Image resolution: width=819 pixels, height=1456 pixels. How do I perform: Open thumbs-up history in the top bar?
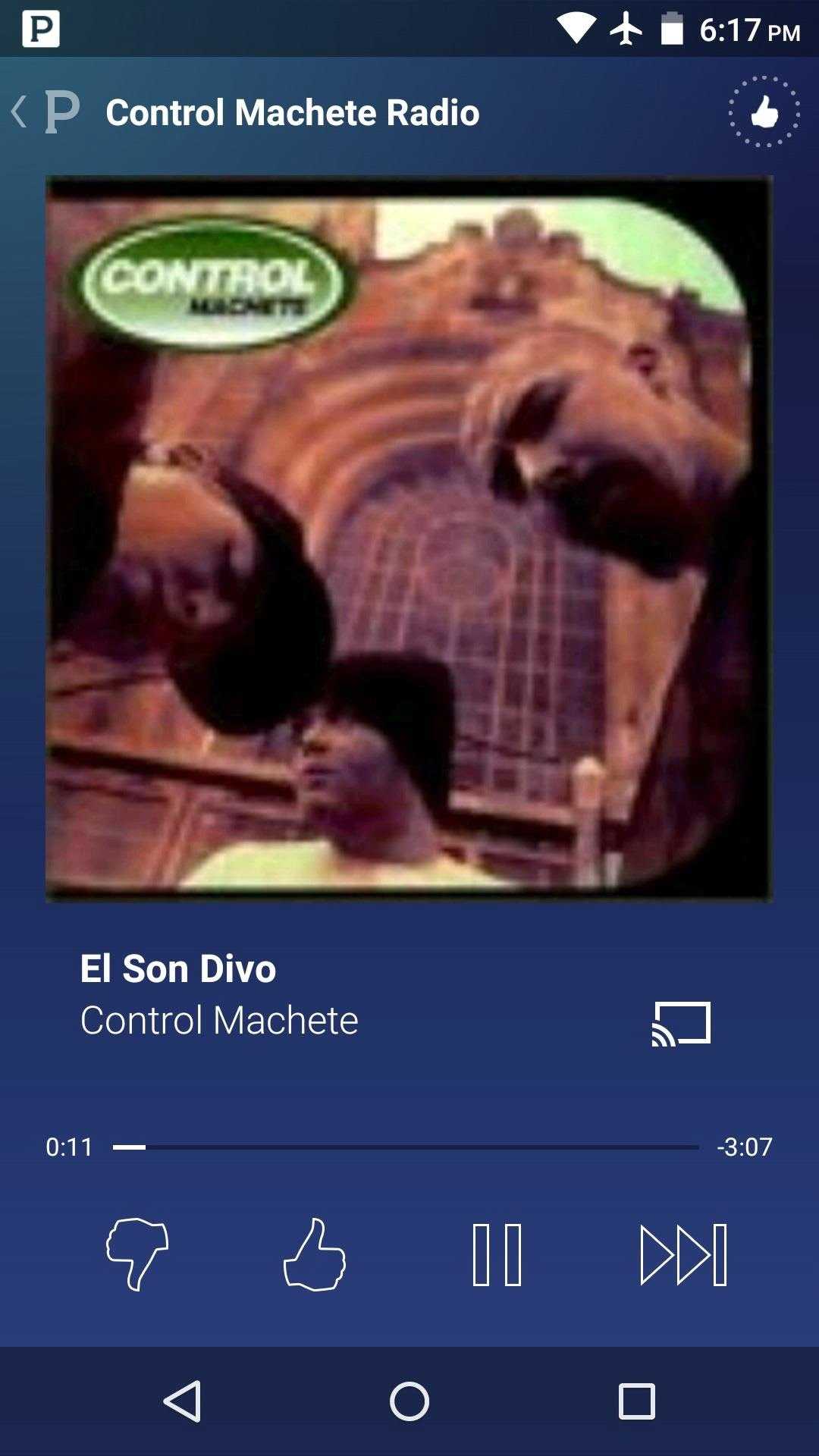tap(764, 112)
